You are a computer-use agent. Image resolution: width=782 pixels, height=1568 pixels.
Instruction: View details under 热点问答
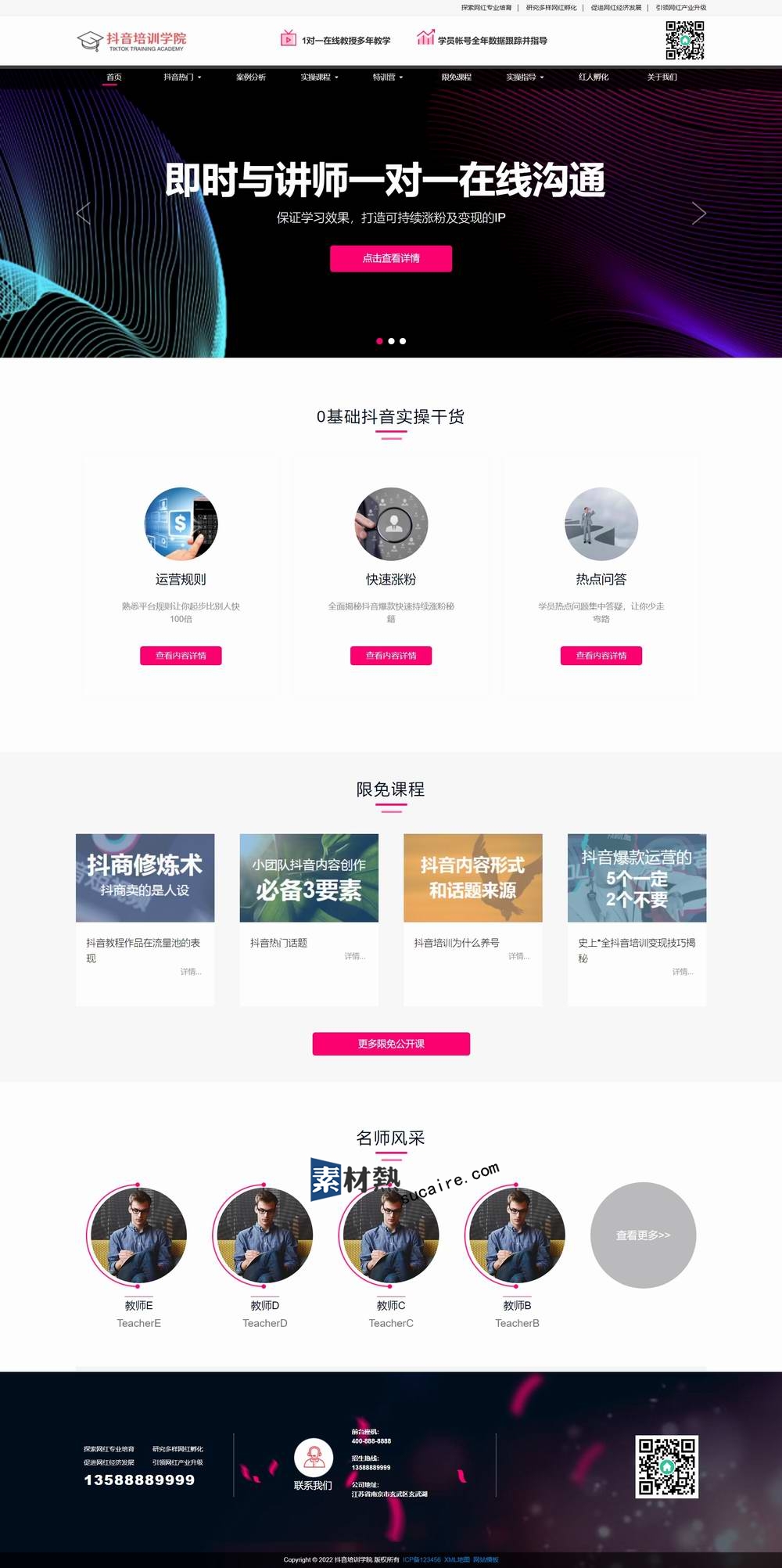coord(601,656)
